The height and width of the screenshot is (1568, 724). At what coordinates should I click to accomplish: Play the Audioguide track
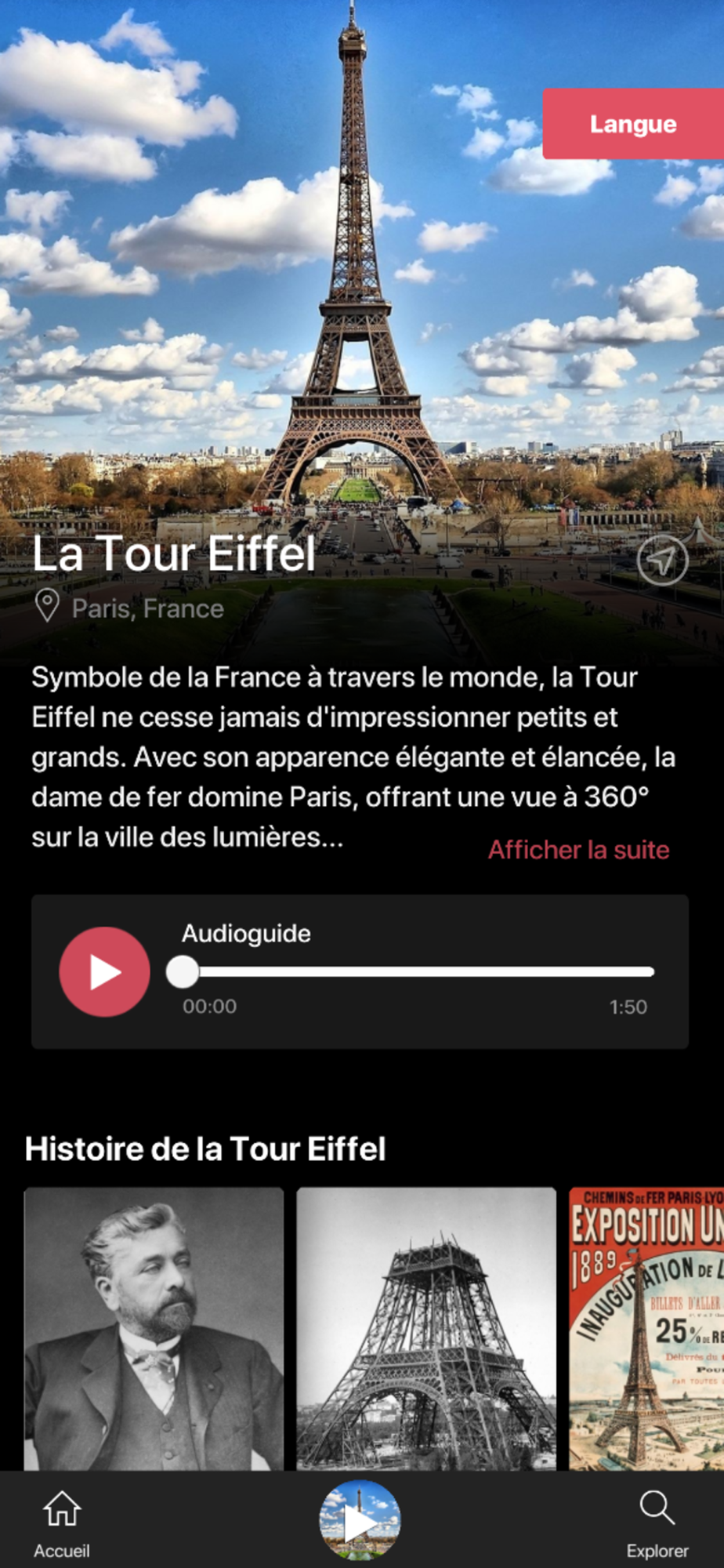(x=104, y=972)
